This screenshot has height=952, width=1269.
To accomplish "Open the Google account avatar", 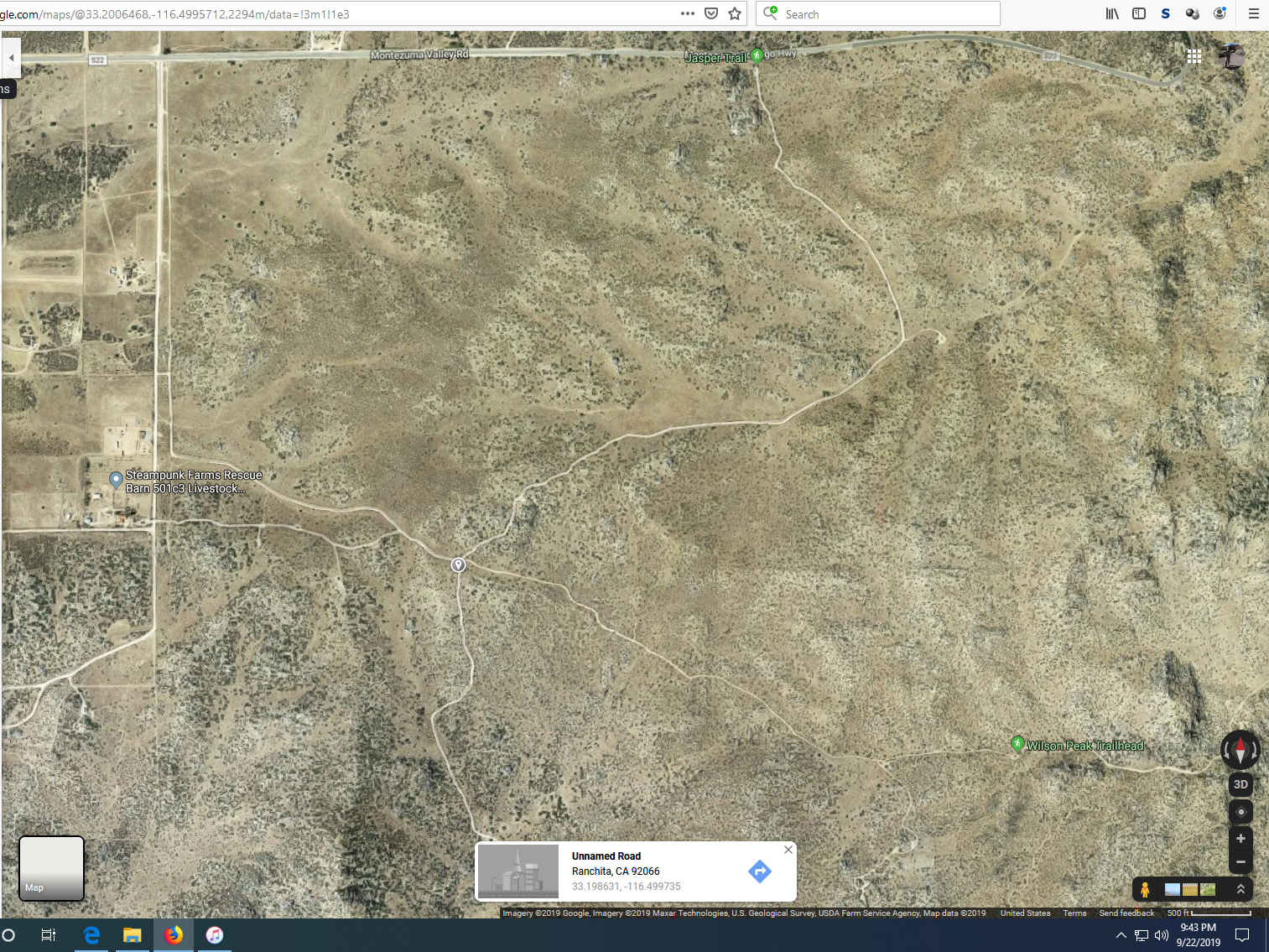I will point(1231,56).
